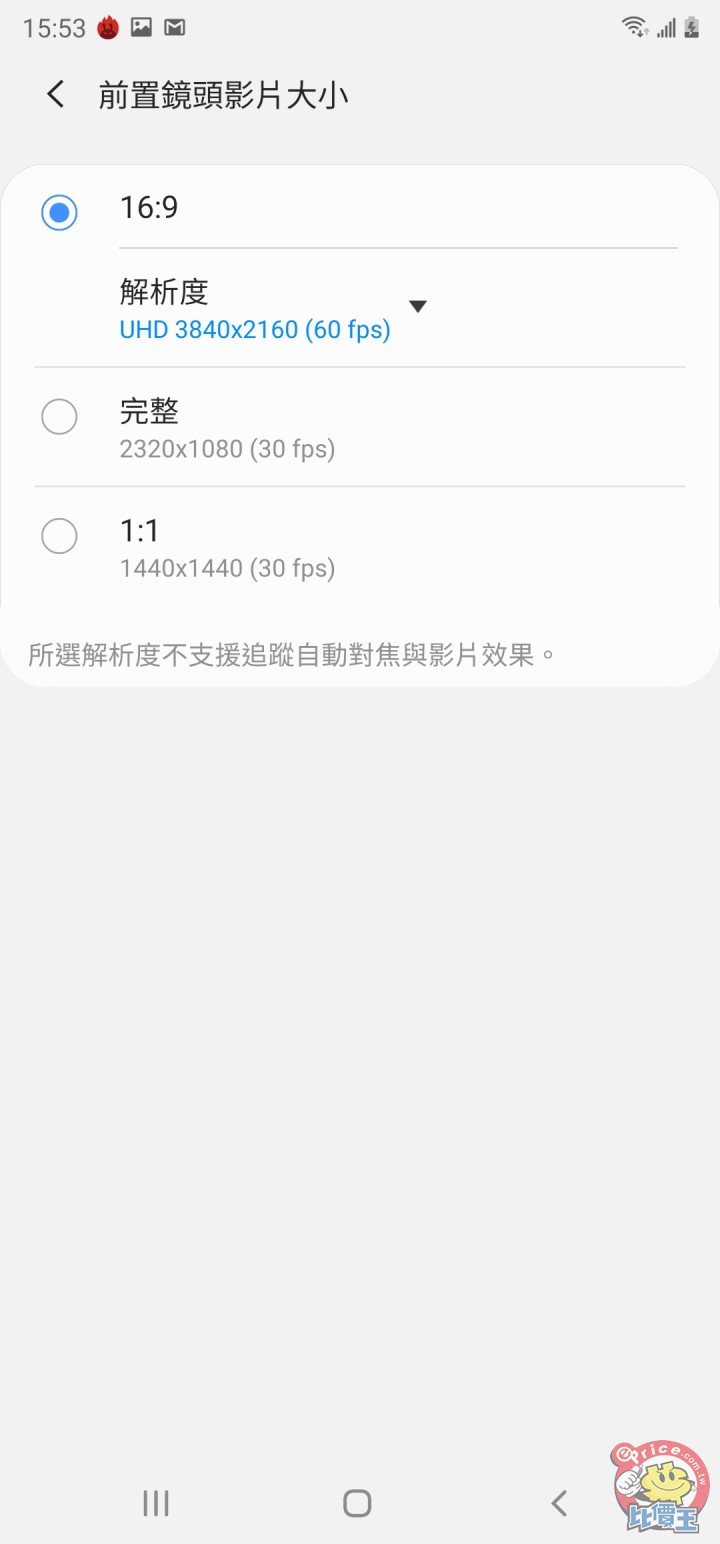Image resolution: width=720 pixels, height=1544 pixels.
Task: Tap the Home button in navigation bar
Action: point(356,1502)
